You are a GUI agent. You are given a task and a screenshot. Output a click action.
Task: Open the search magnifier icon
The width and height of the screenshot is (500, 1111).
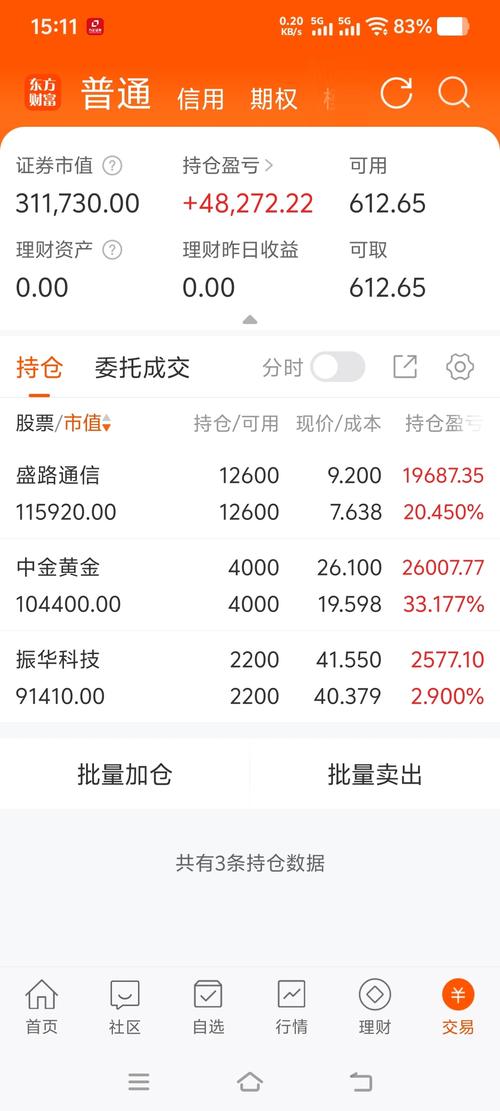453,93
